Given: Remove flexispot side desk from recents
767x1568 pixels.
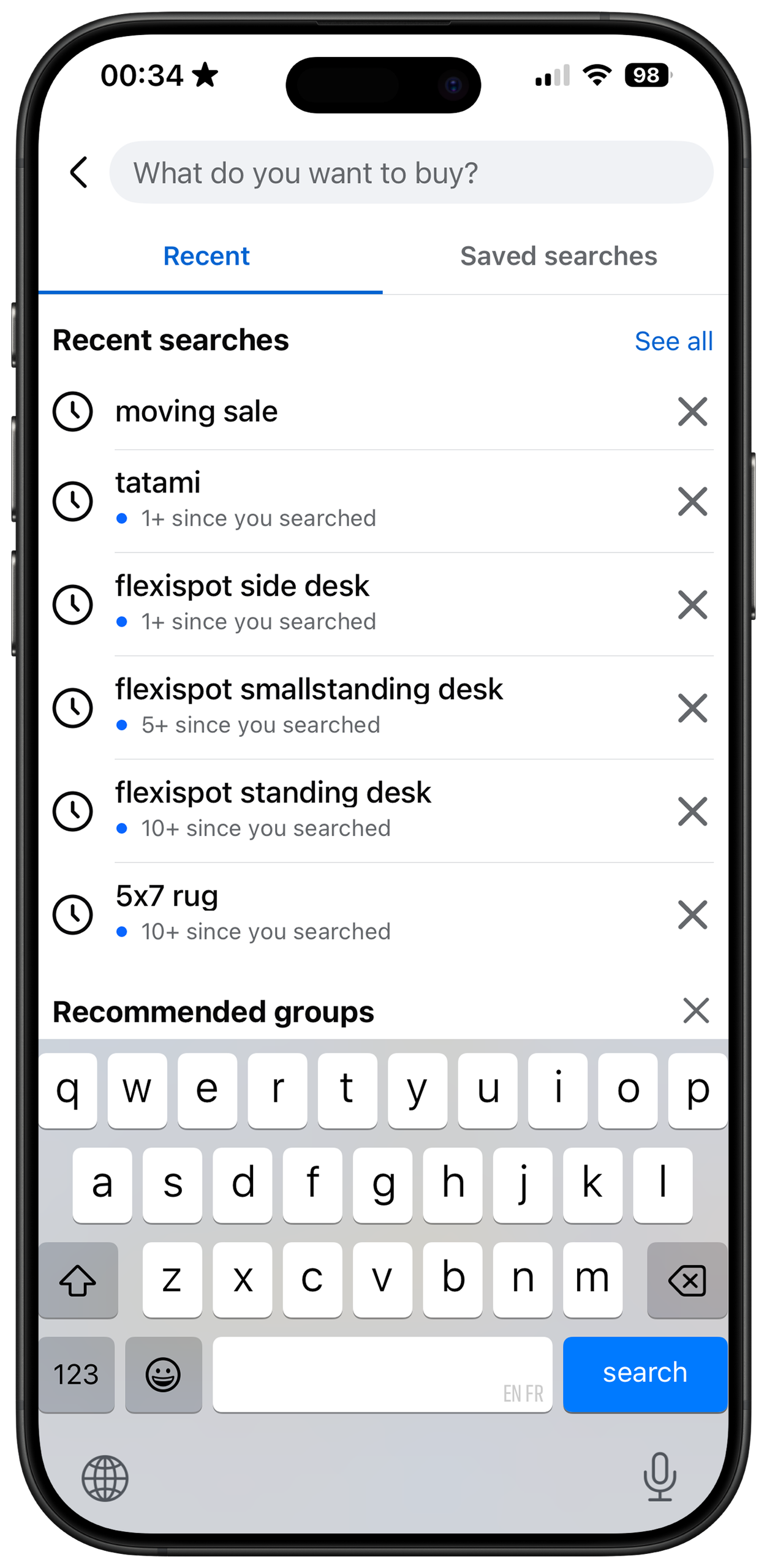Looking at the screenshot, I should 692,605.
